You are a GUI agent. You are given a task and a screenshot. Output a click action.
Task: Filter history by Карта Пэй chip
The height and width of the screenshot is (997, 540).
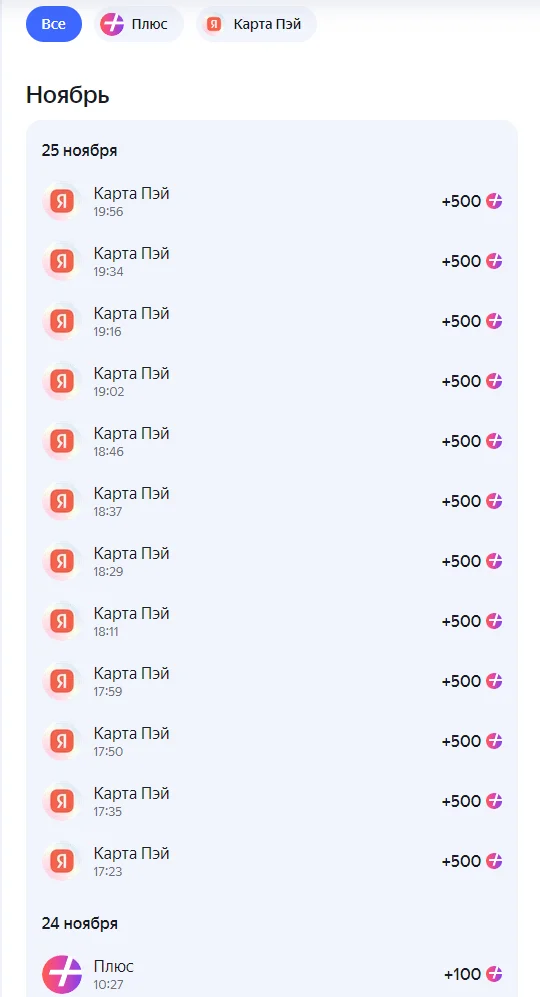256,24
